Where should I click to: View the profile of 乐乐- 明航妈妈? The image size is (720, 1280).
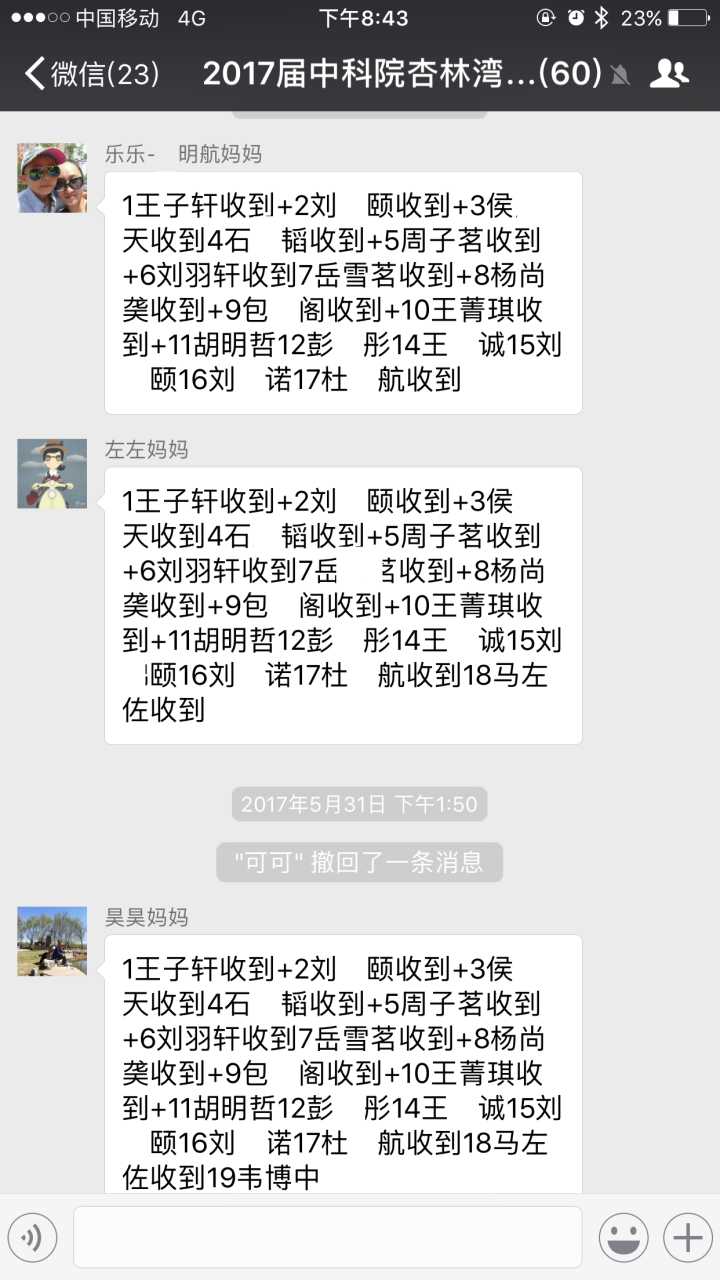pyautogui.click(x=52, y=178)
